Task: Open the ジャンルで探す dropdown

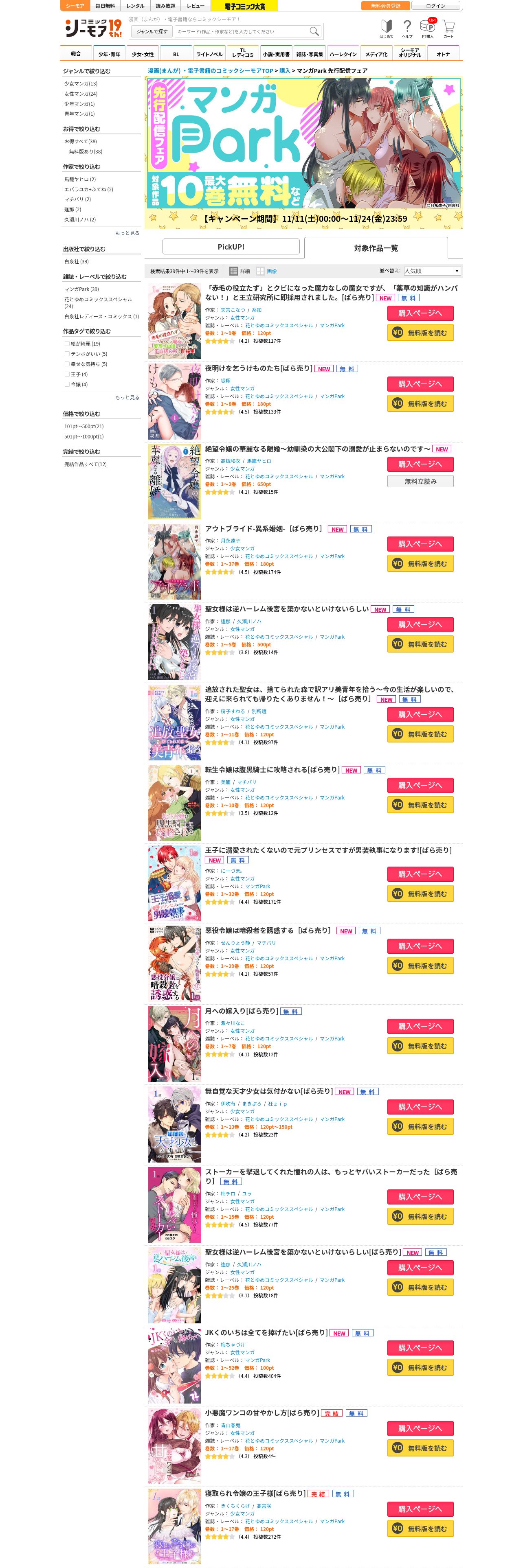Action: pyautogui.click(x=152, y=32)
